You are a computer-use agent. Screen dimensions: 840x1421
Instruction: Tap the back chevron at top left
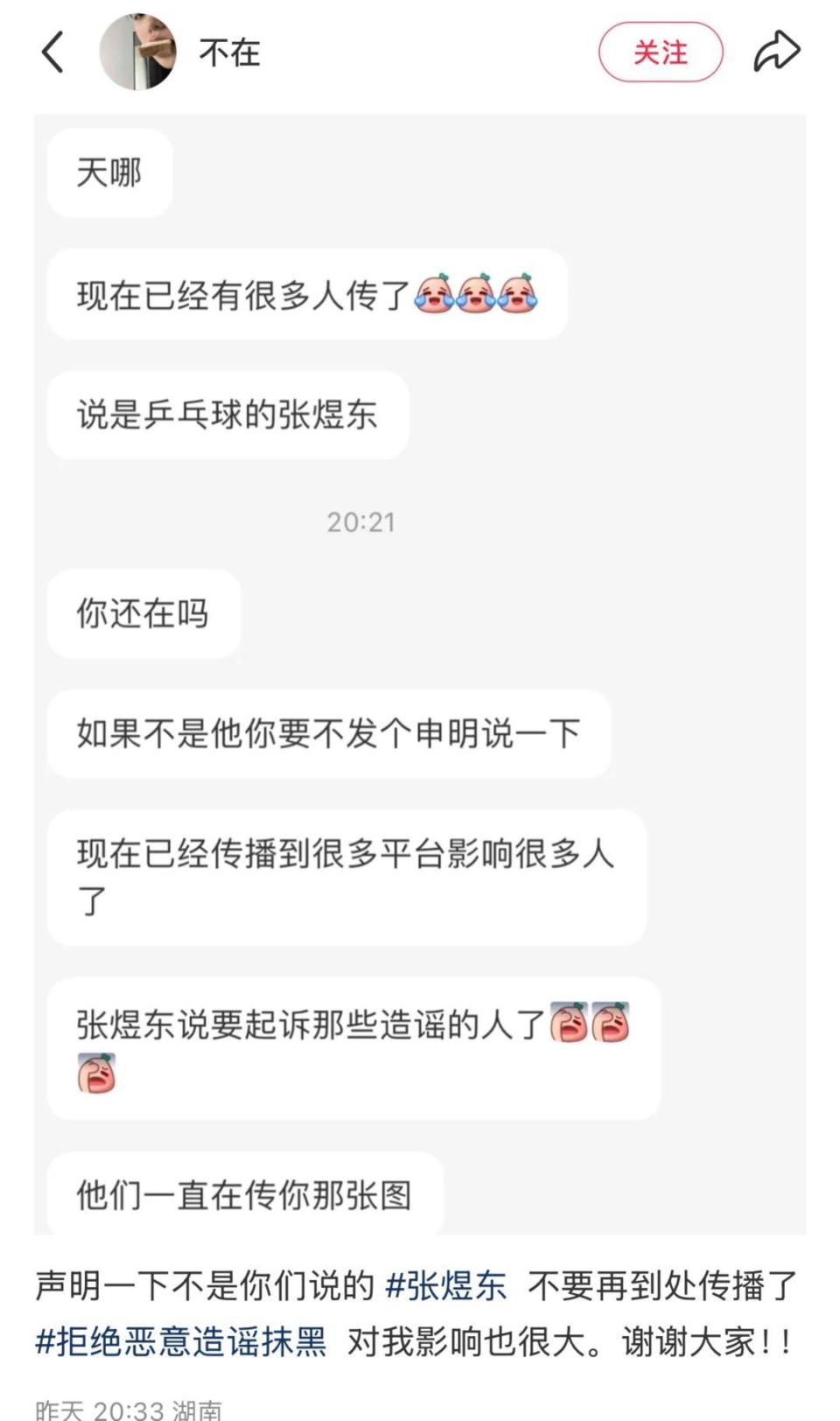coord(52,51)
